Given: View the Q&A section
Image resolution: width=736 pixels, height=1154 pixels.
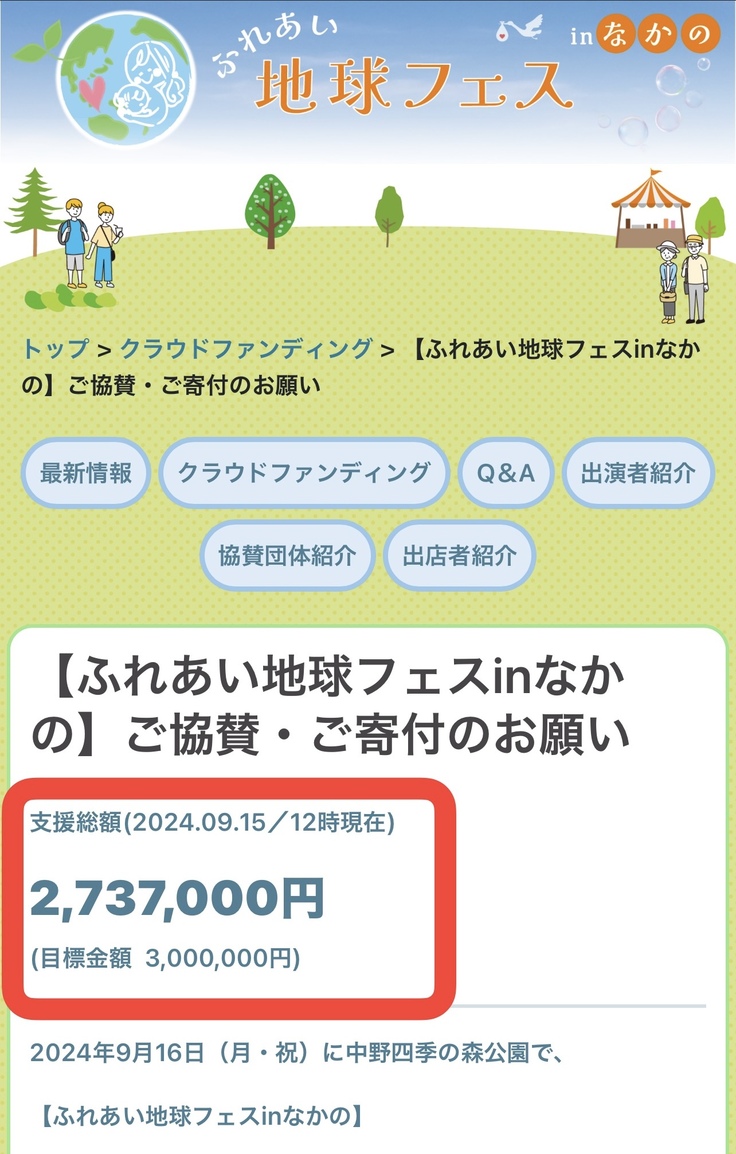Looking at the screenshot, I should (506, 473).
